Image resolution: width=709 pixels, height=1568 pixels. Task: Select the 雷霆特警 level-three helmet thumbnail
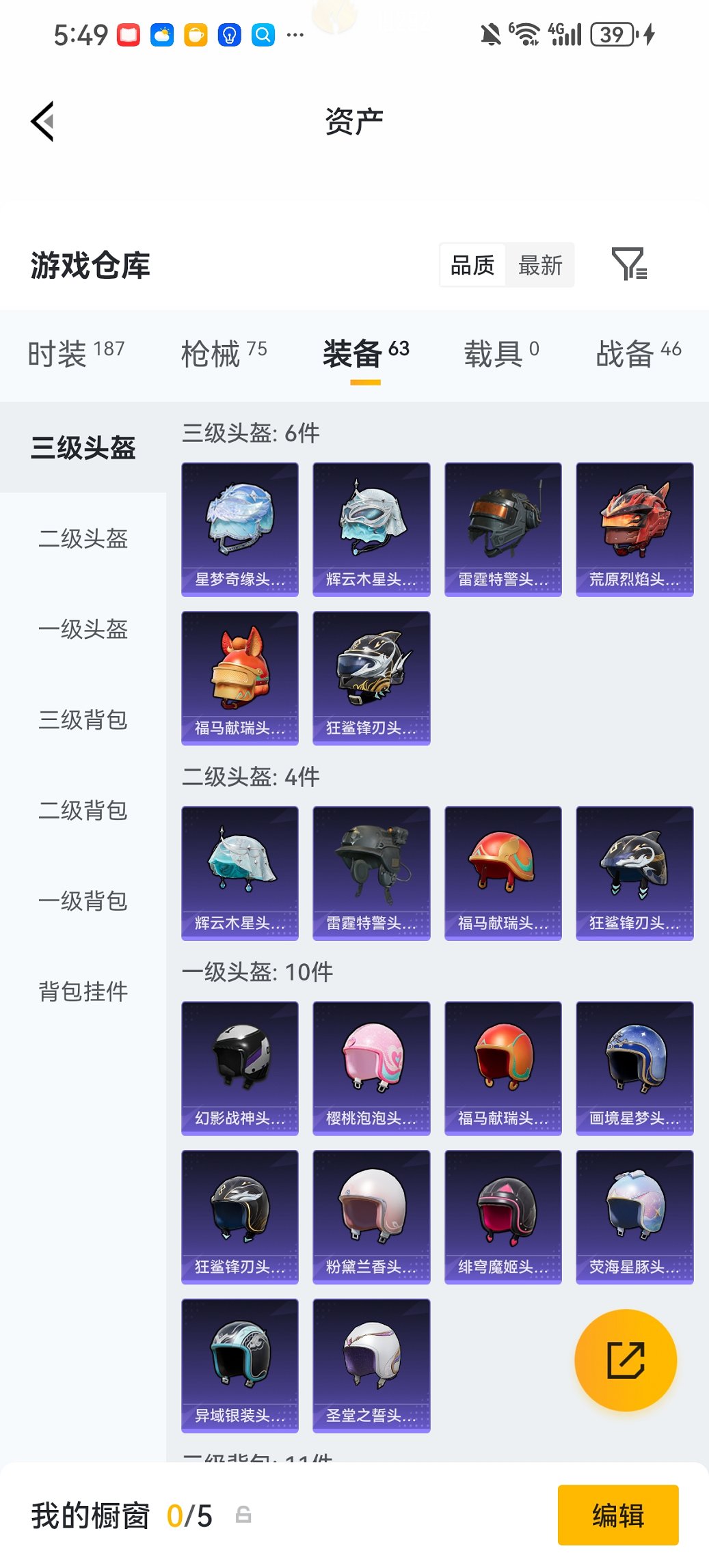click(x=503, y=526)
